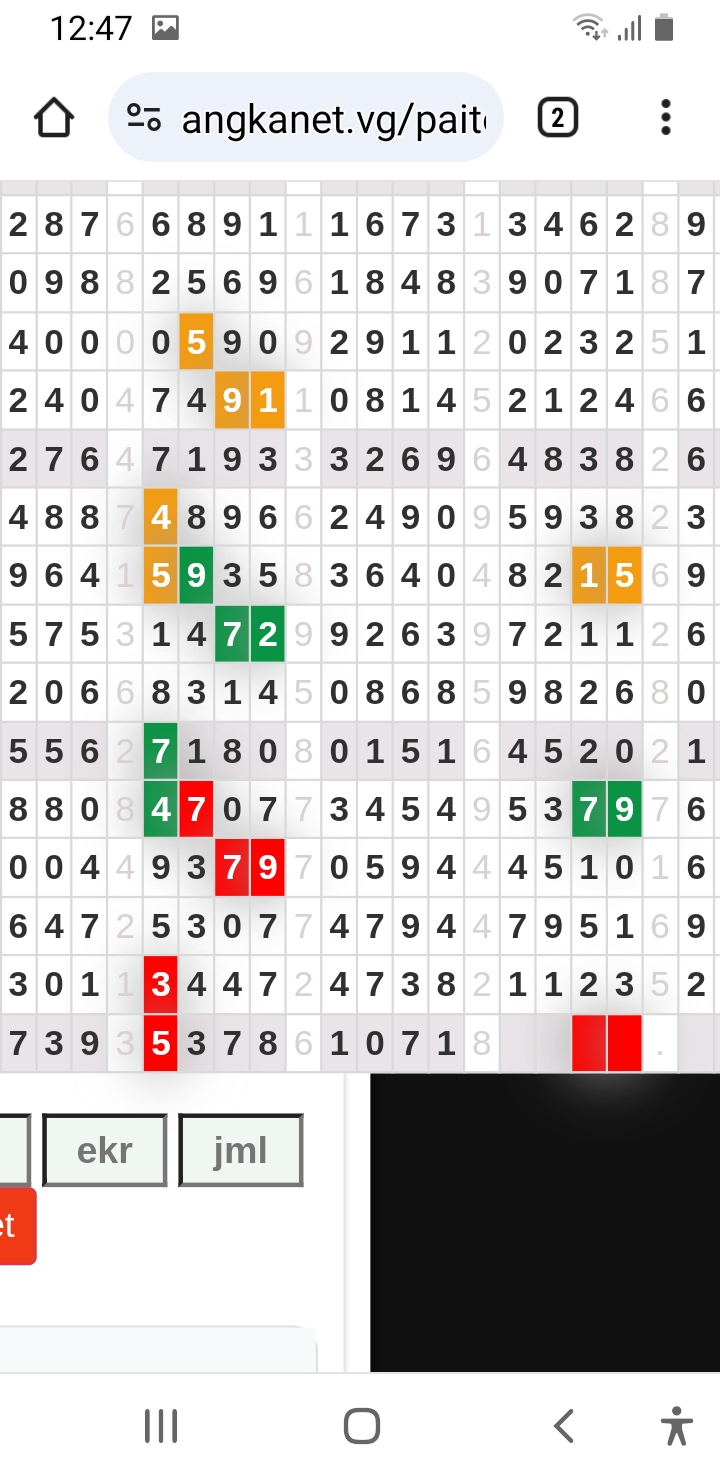Tap the red button at left edge
This screenshot has width=720, height=1480.
(17, 1226)
